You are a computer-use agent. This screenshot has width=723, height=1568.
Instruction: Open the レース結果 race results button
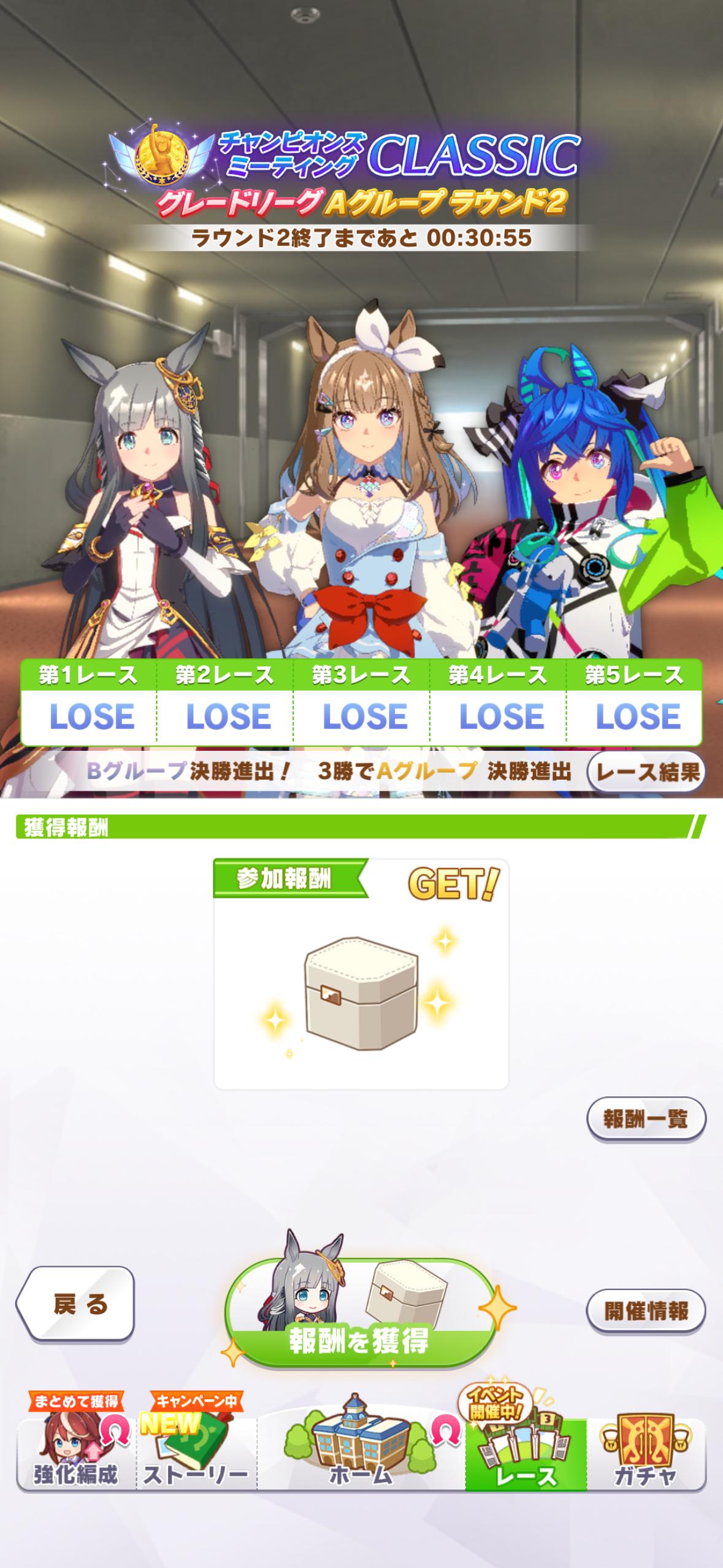coord(646,772)
